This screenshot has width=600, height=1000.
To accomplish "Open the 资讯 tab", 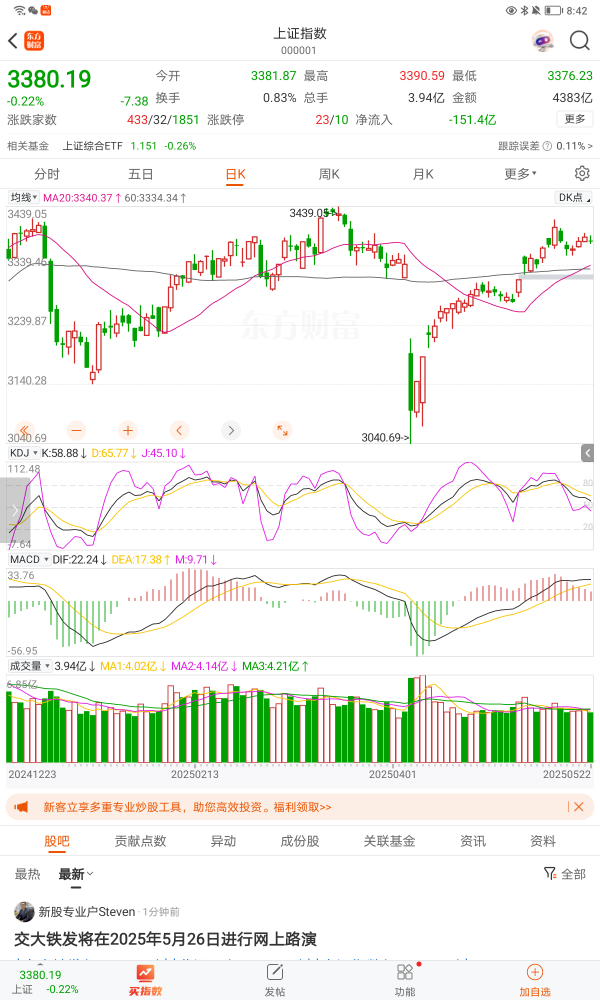I will pyautogui.click(x=473, y=841).
